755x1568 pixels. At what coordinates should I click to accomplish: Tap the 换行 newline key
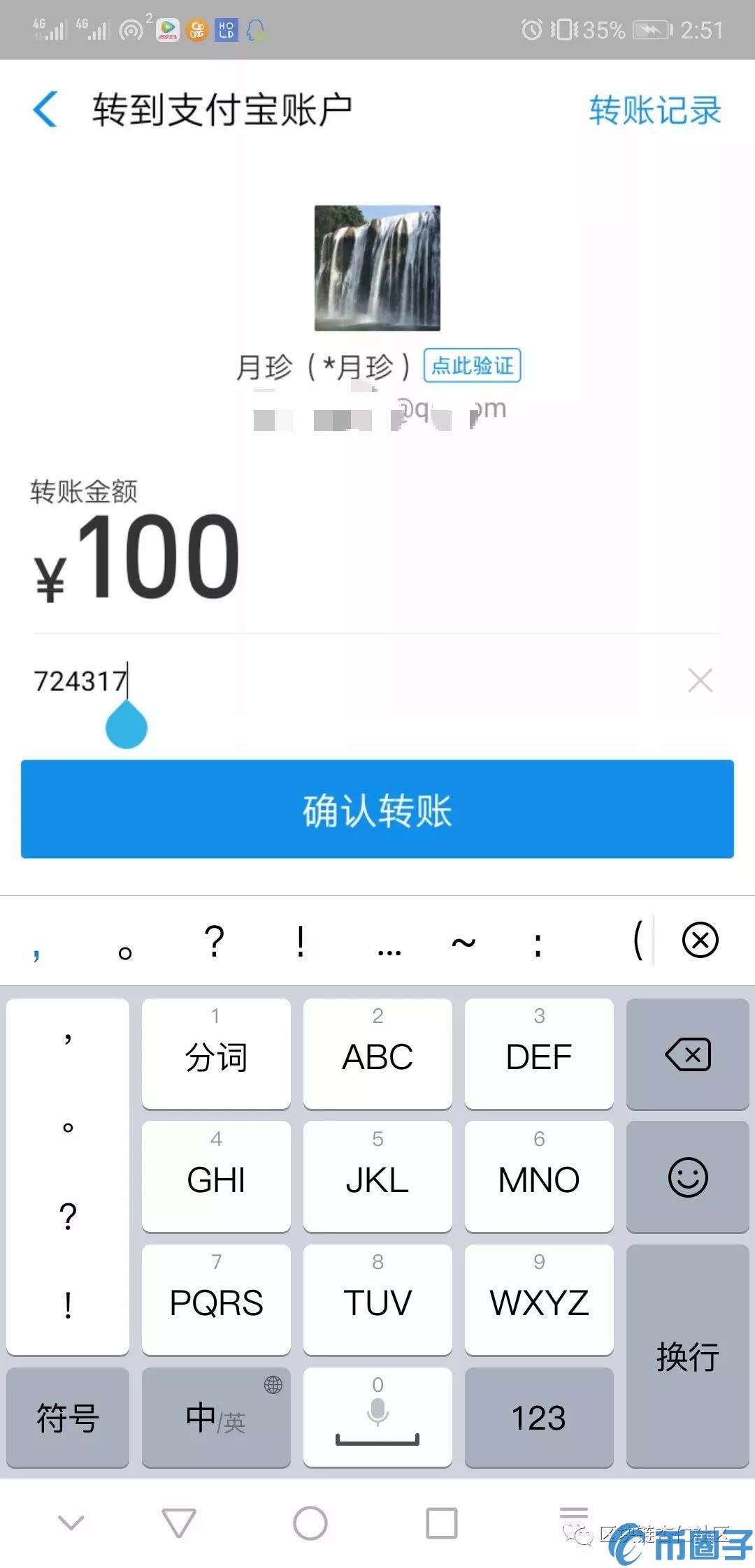click(x=688, y=1356)
